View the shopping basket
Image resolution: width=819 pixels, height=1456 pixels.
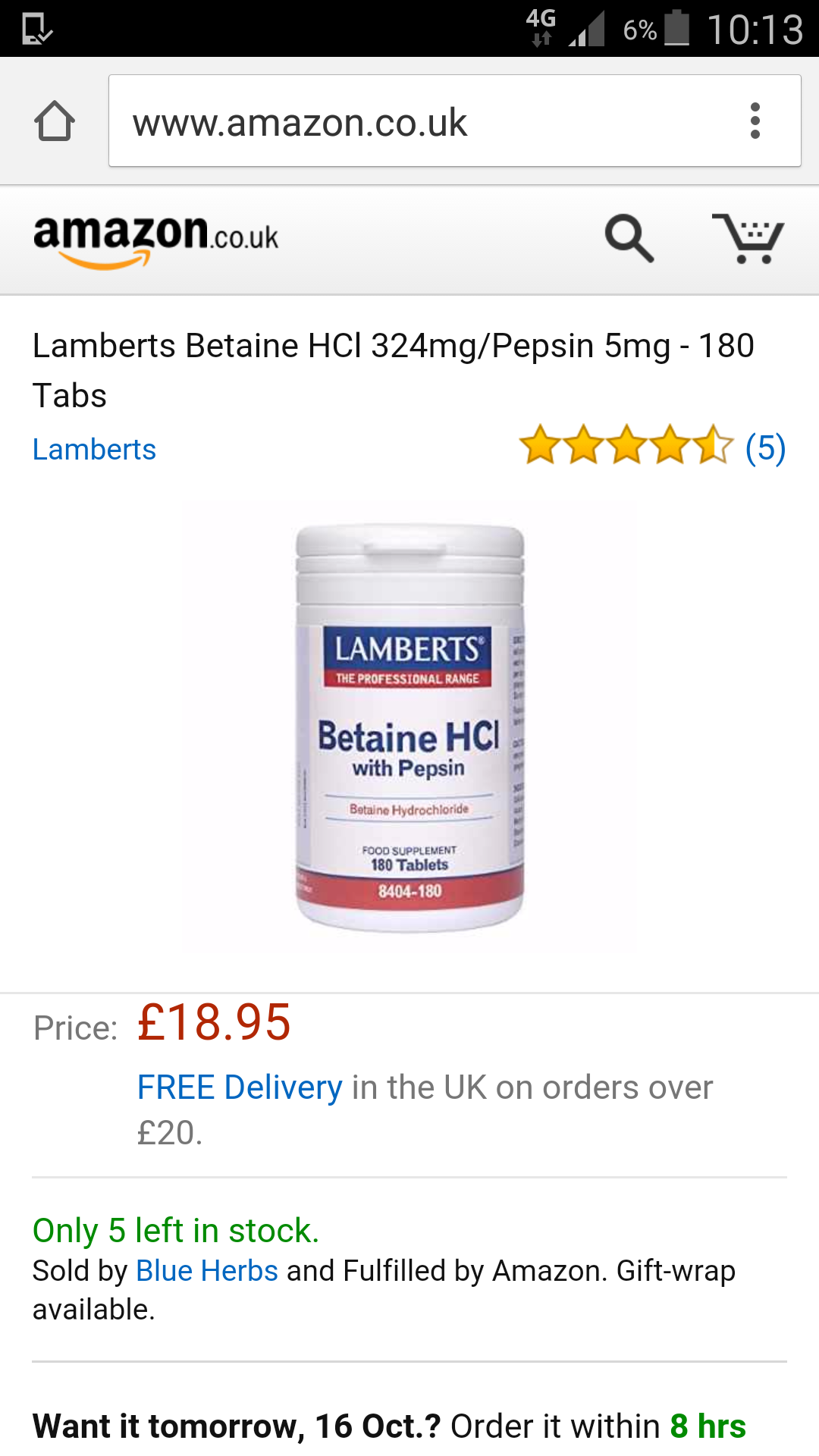tap(748, 238)
